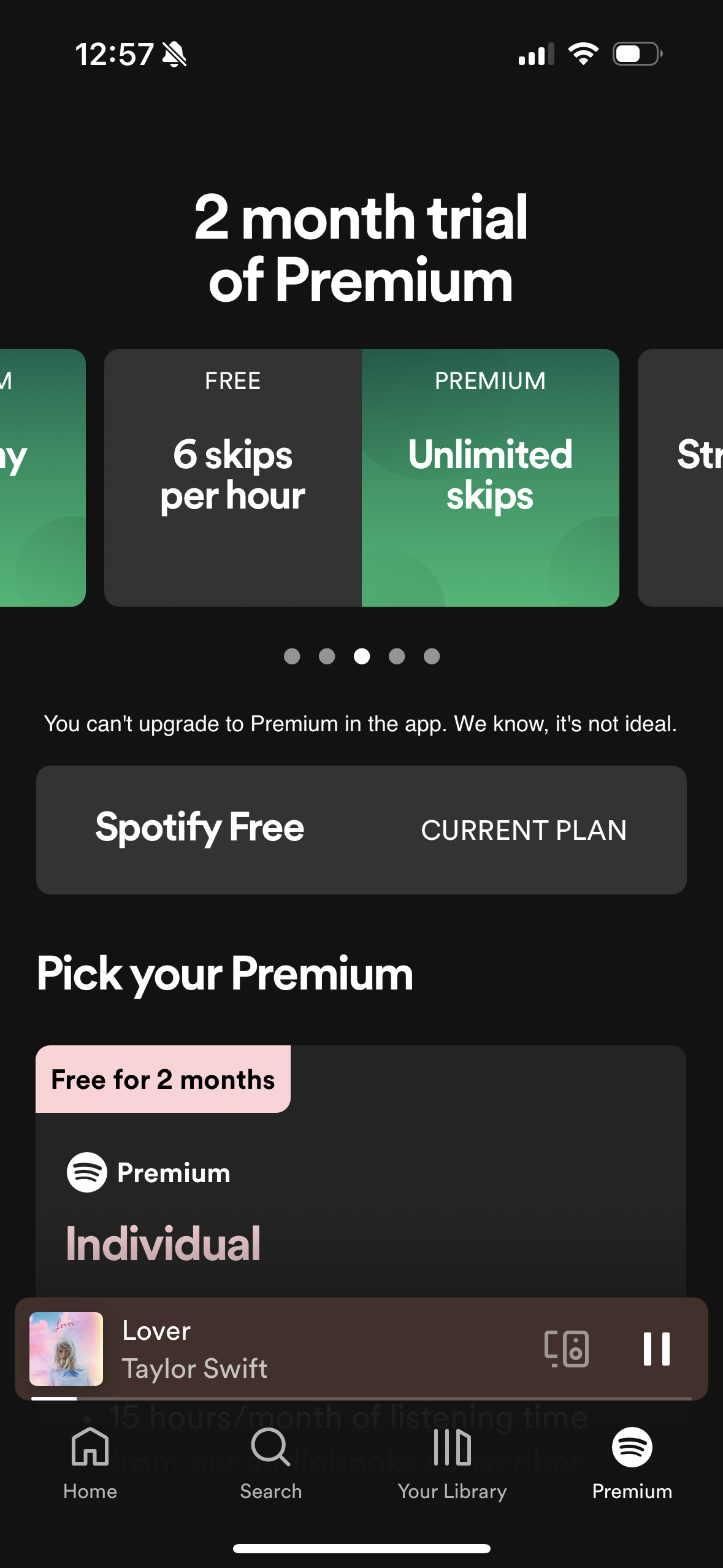
Task: Select the Free 6 skips per hour card
Action: 232,477
